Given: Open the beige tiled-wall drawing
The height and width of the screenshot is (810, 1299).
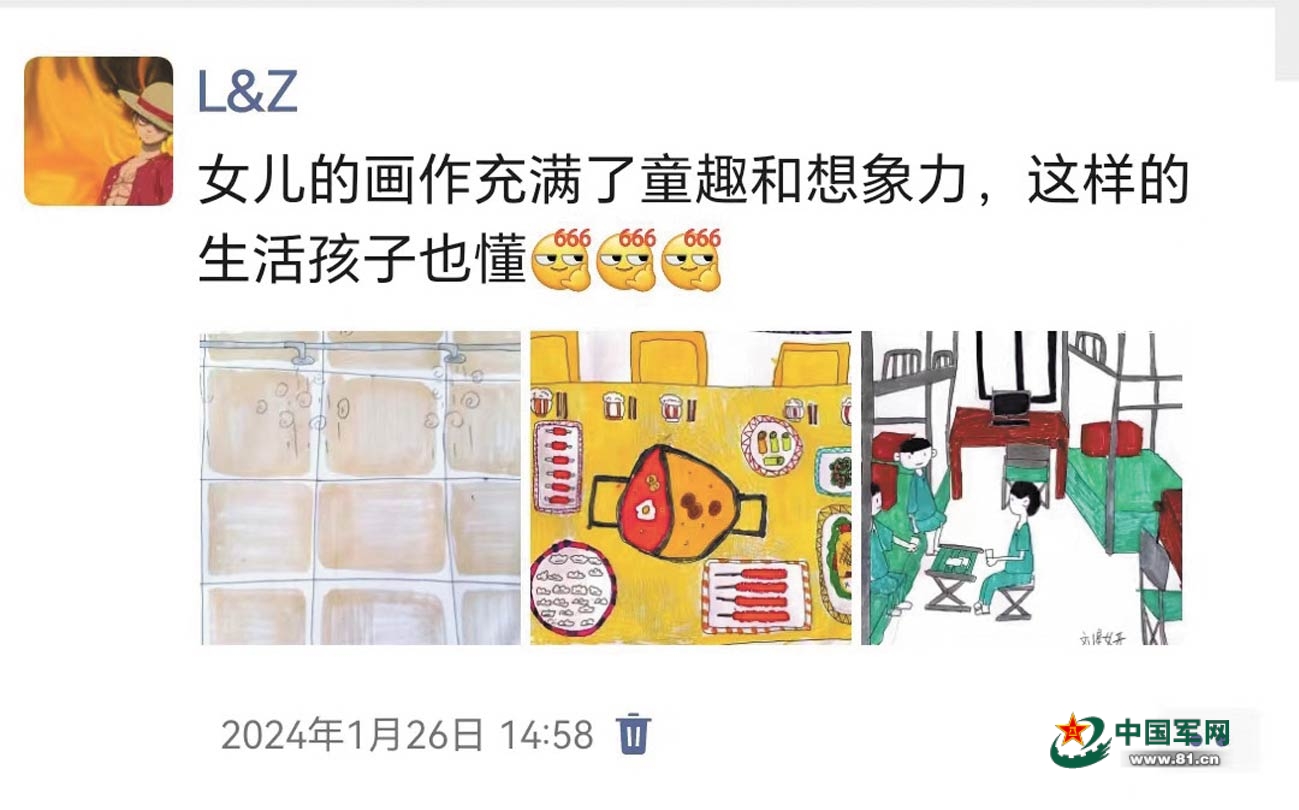Looking at the screenshot, I should coord(360,488).
